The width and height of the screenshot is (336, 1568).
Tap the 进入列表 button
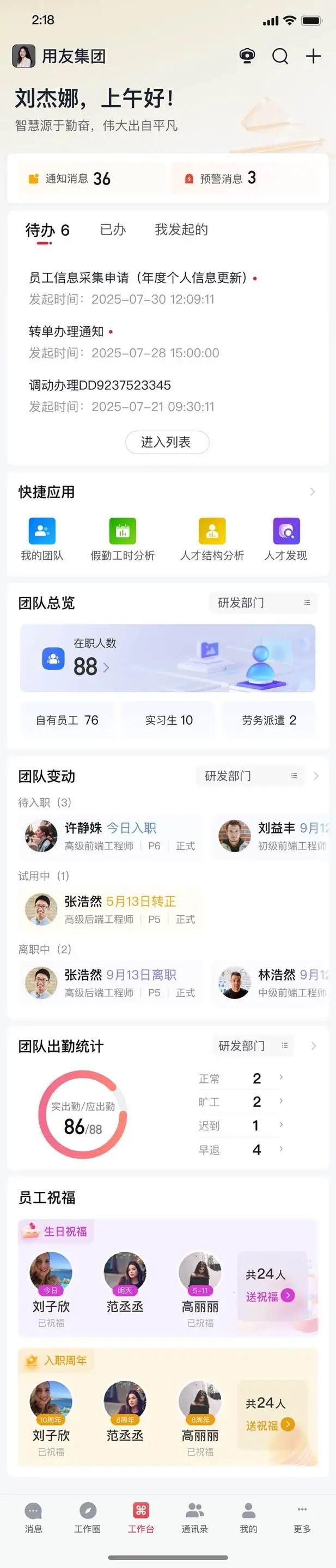167,442
